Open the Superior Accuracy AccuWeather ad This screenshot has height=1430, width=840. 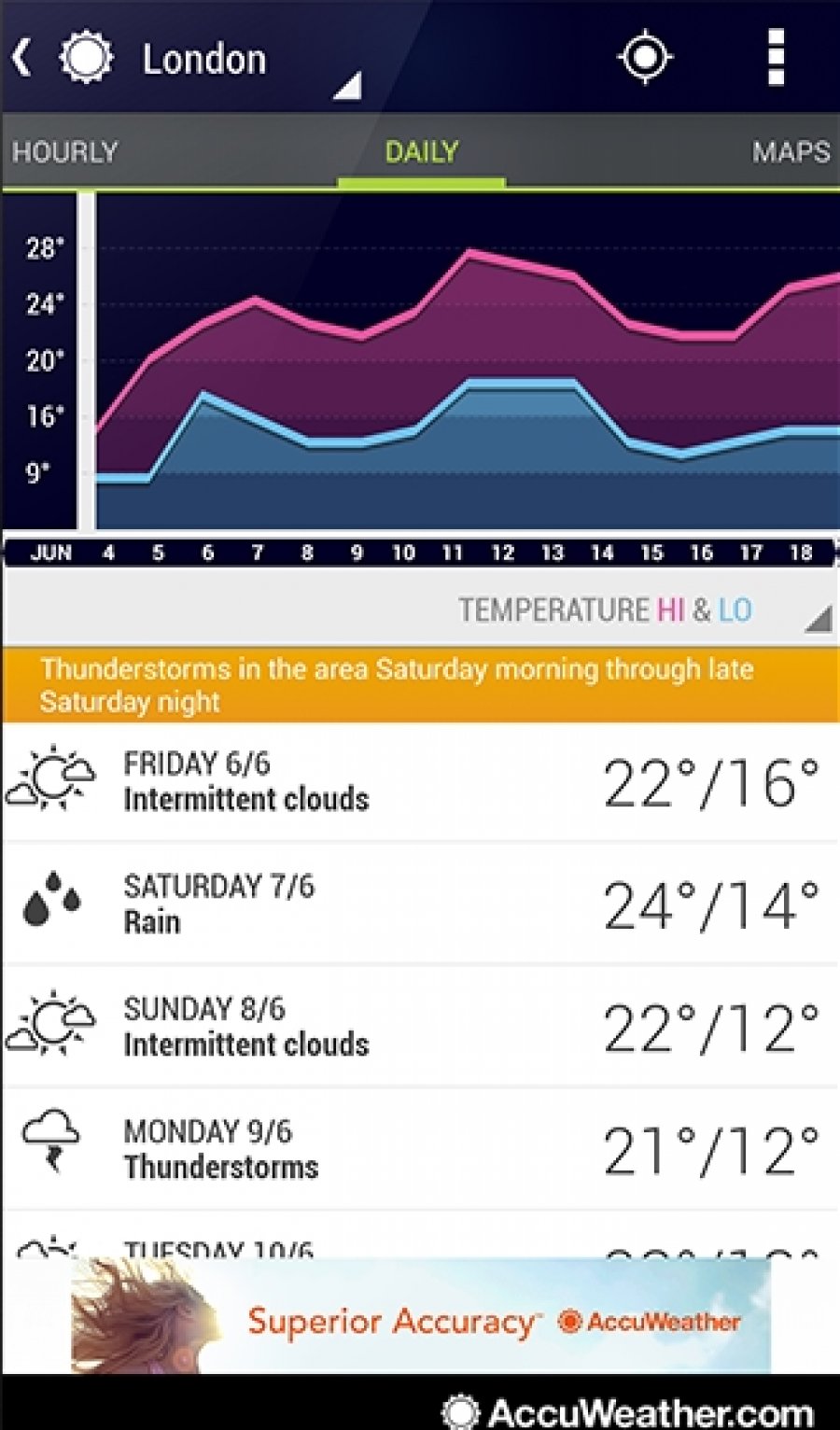420,1318
